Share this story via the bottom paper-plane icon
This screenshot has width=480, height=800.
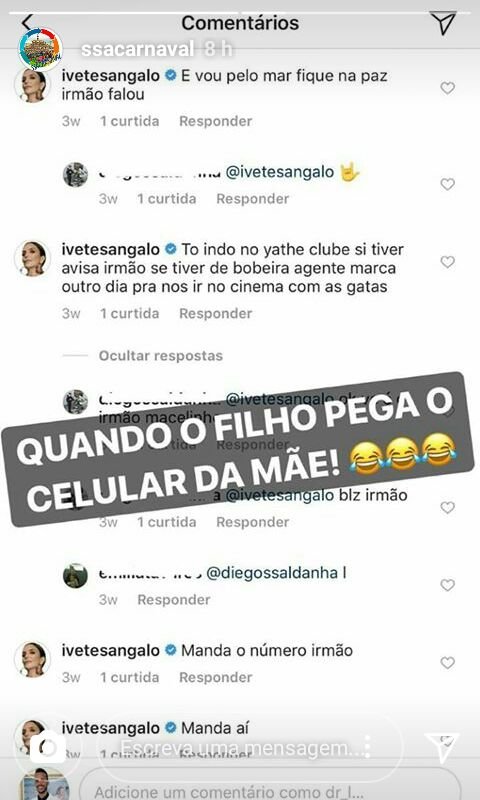(442, 747)
